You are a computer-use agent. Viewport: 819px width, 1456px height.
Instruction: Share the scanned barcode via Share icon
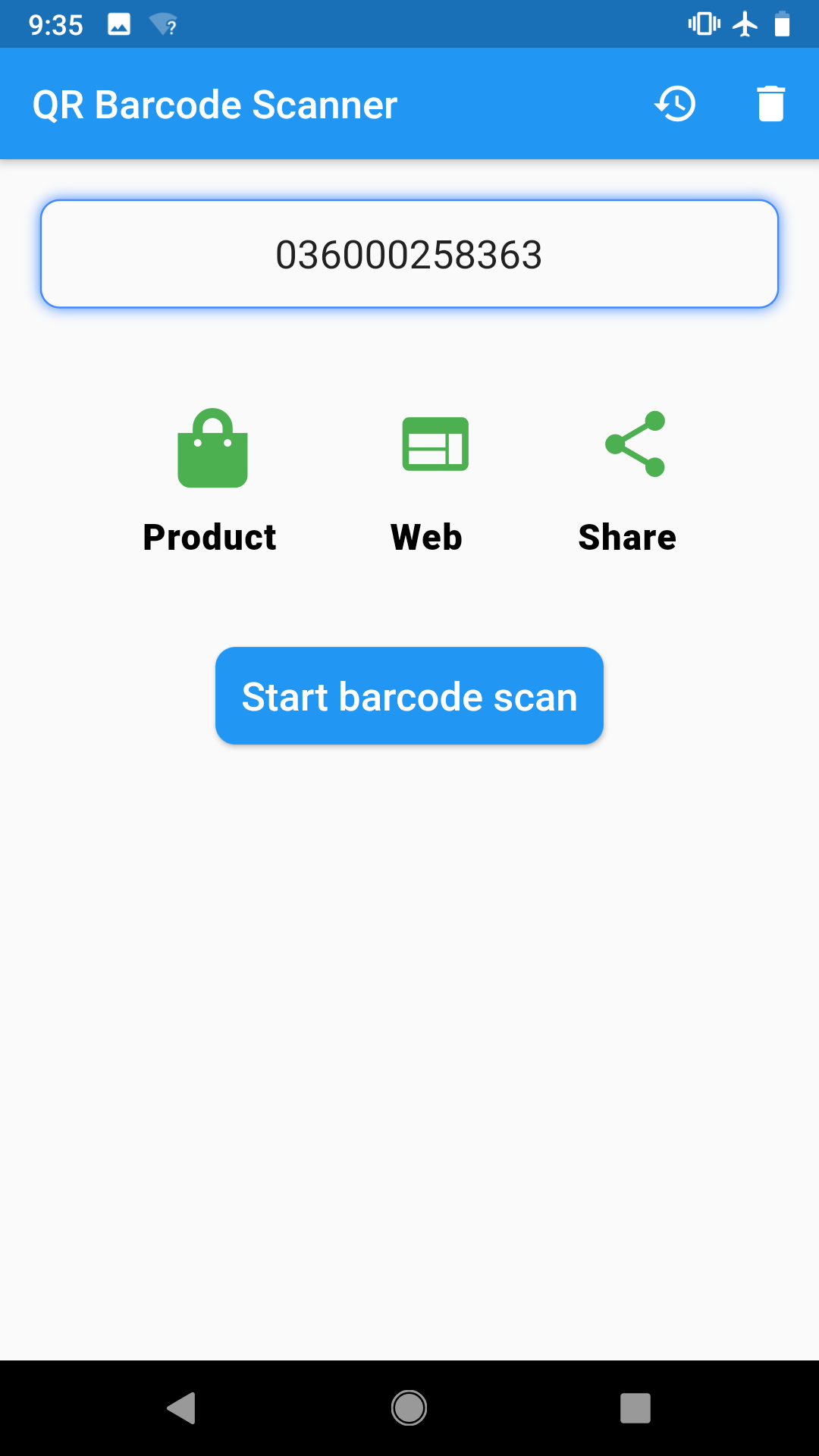[635, 446]
